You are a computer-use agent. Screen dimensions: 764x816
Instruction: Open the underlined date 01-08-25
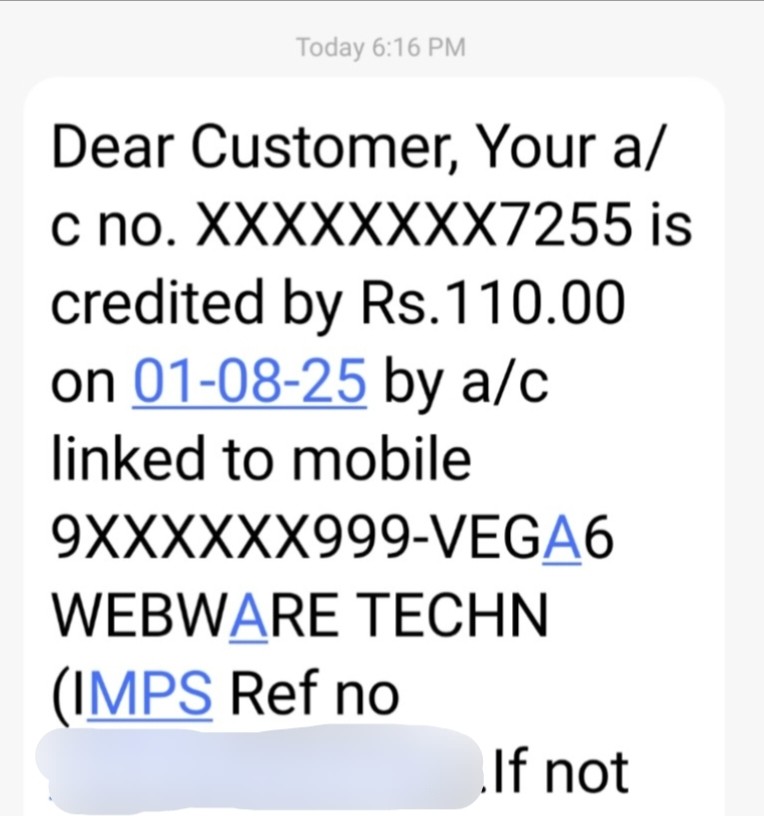(249, 383)
